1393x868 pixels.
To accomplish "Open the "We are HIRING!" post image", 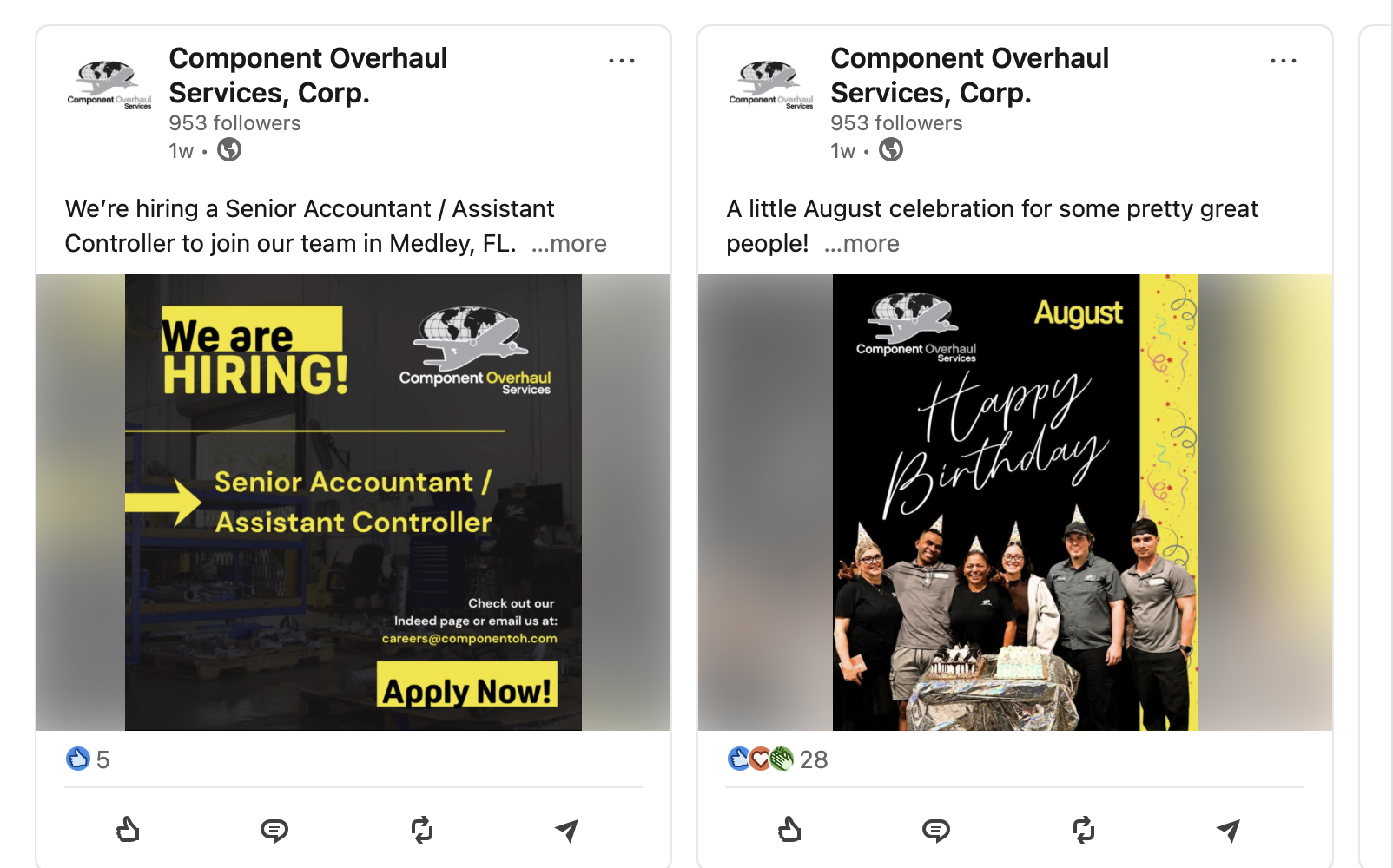I will 353,503.
